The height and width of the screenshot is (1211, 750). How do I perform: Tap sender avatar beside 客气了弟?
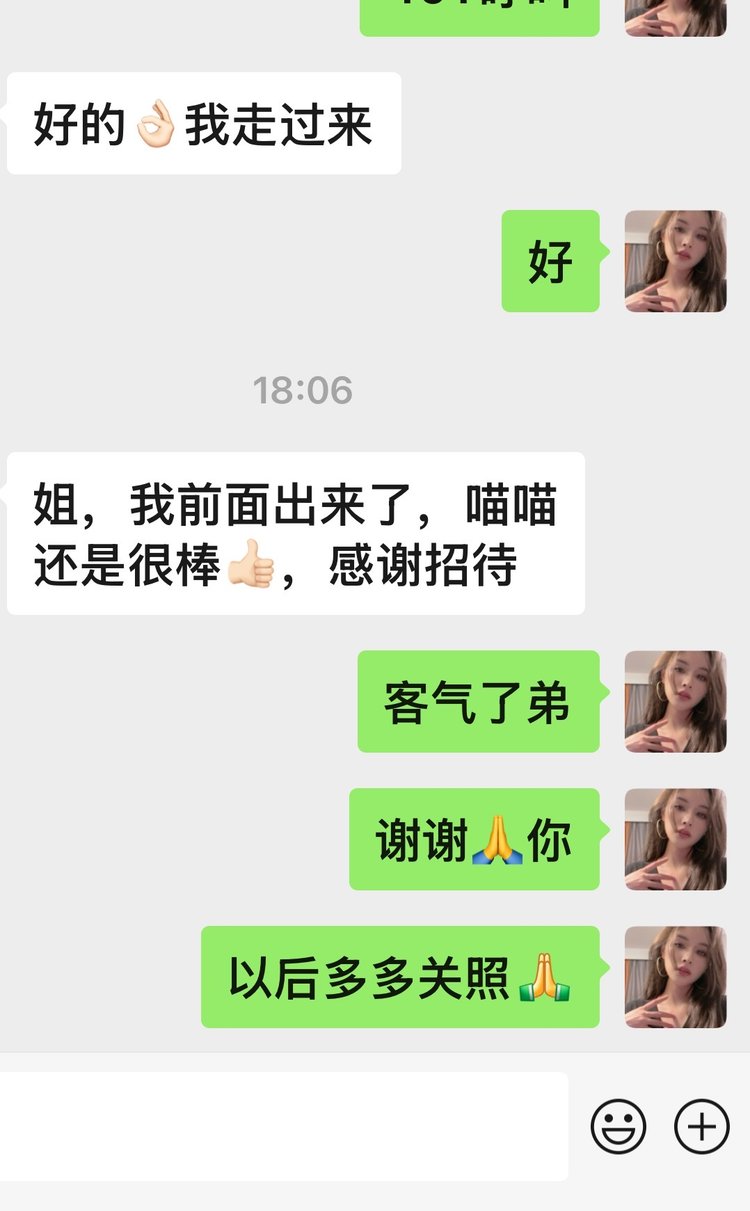coord(675,701)
